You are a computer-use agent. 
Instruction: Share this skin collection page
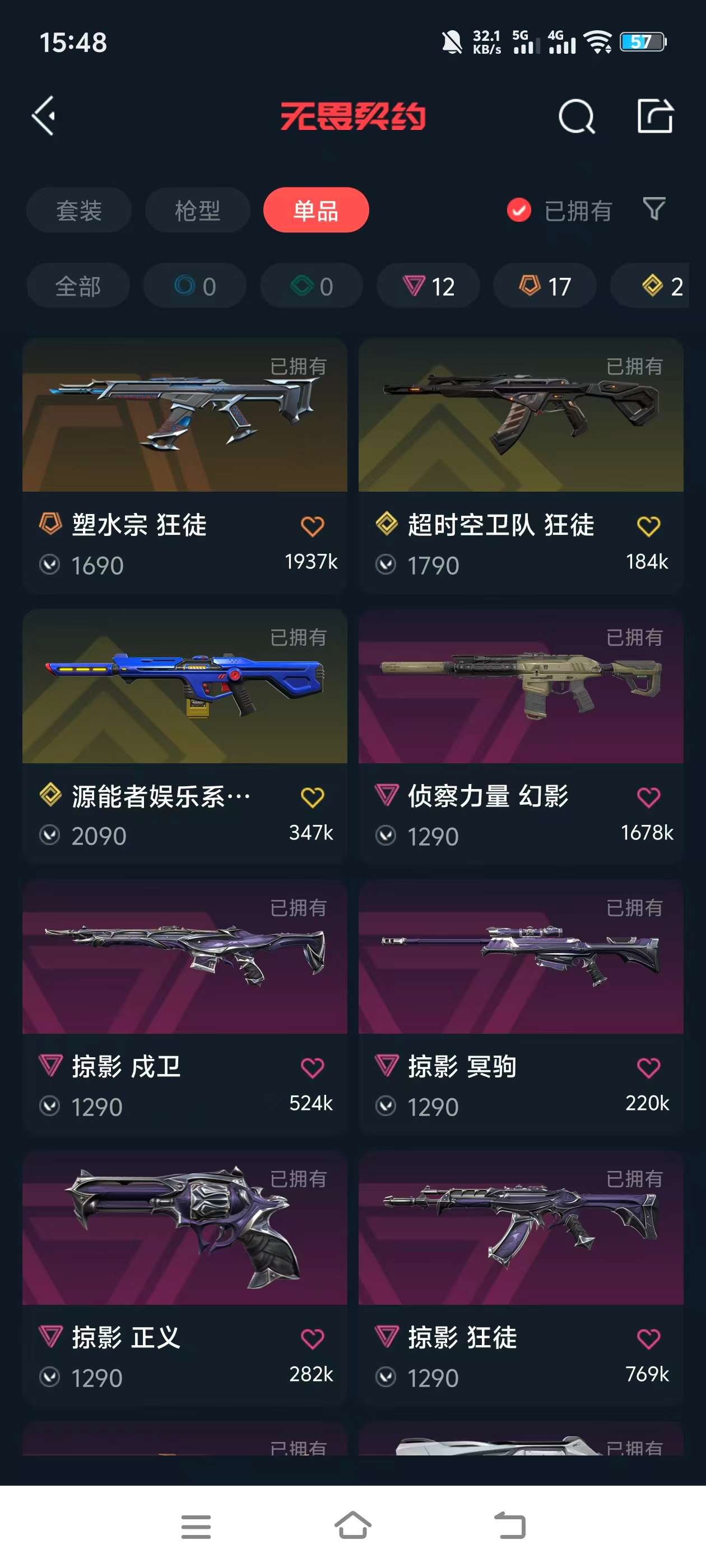pyautogui.click(x=655, y=116)
